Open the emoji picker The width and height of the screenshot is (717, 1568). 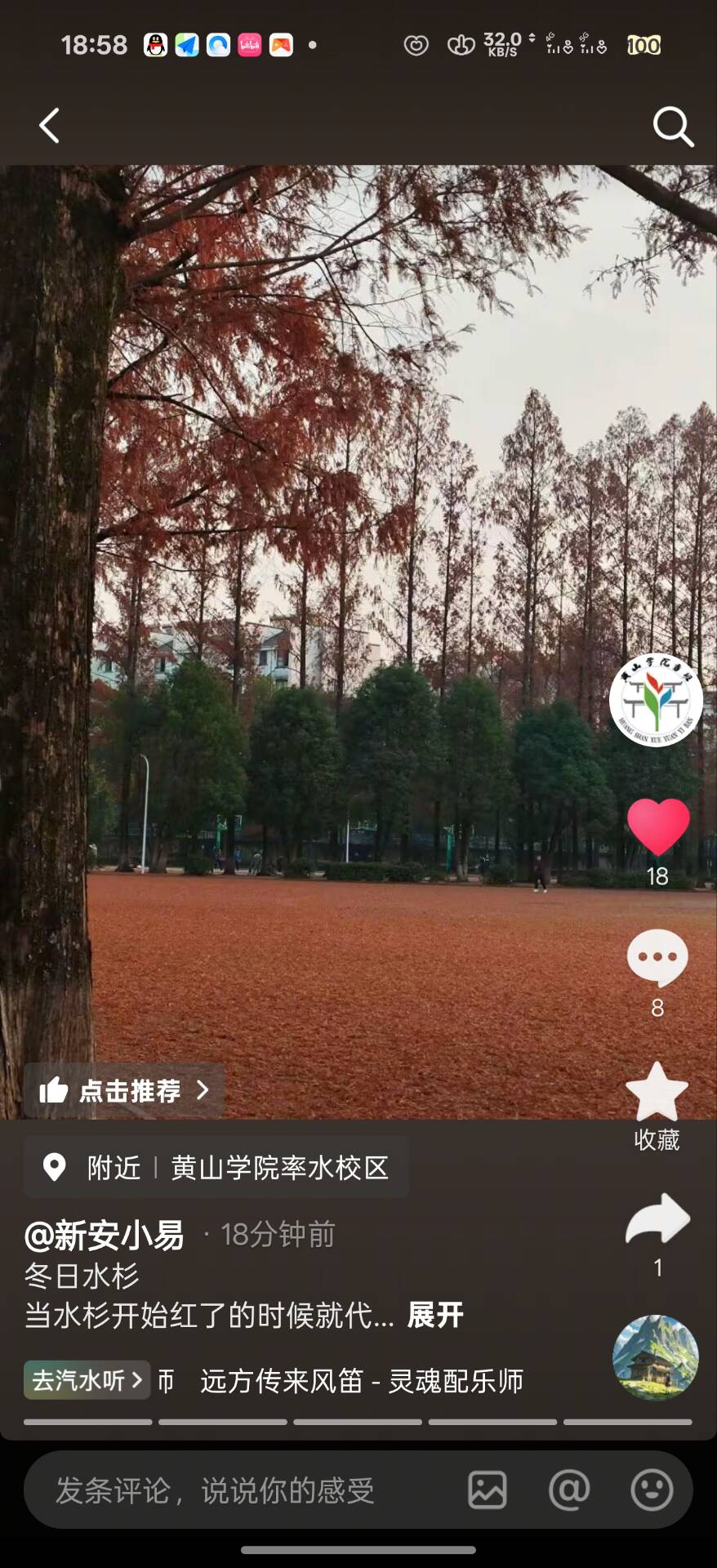[652, 1490]
